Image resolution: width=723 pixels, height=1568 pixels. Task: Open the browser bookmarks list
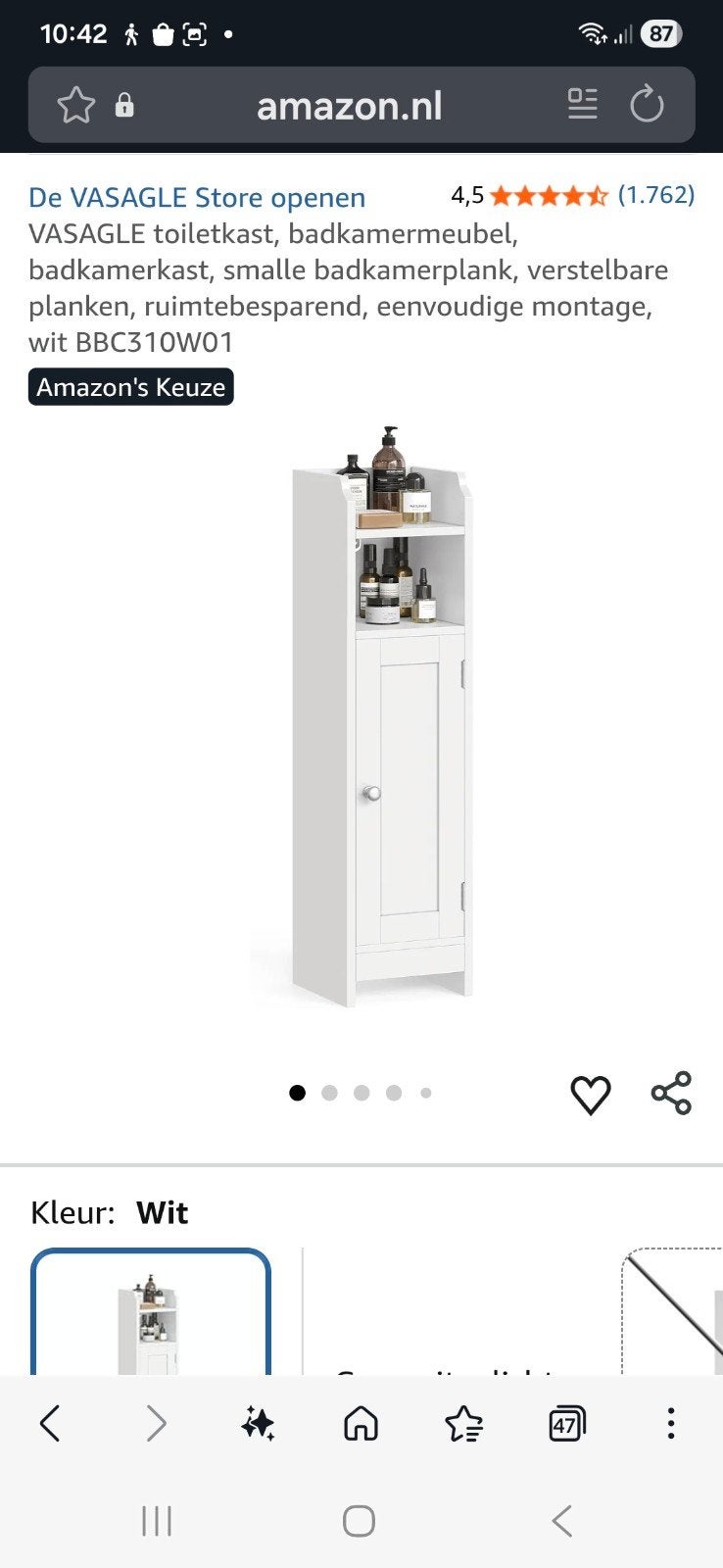[x=463, y=1424]
